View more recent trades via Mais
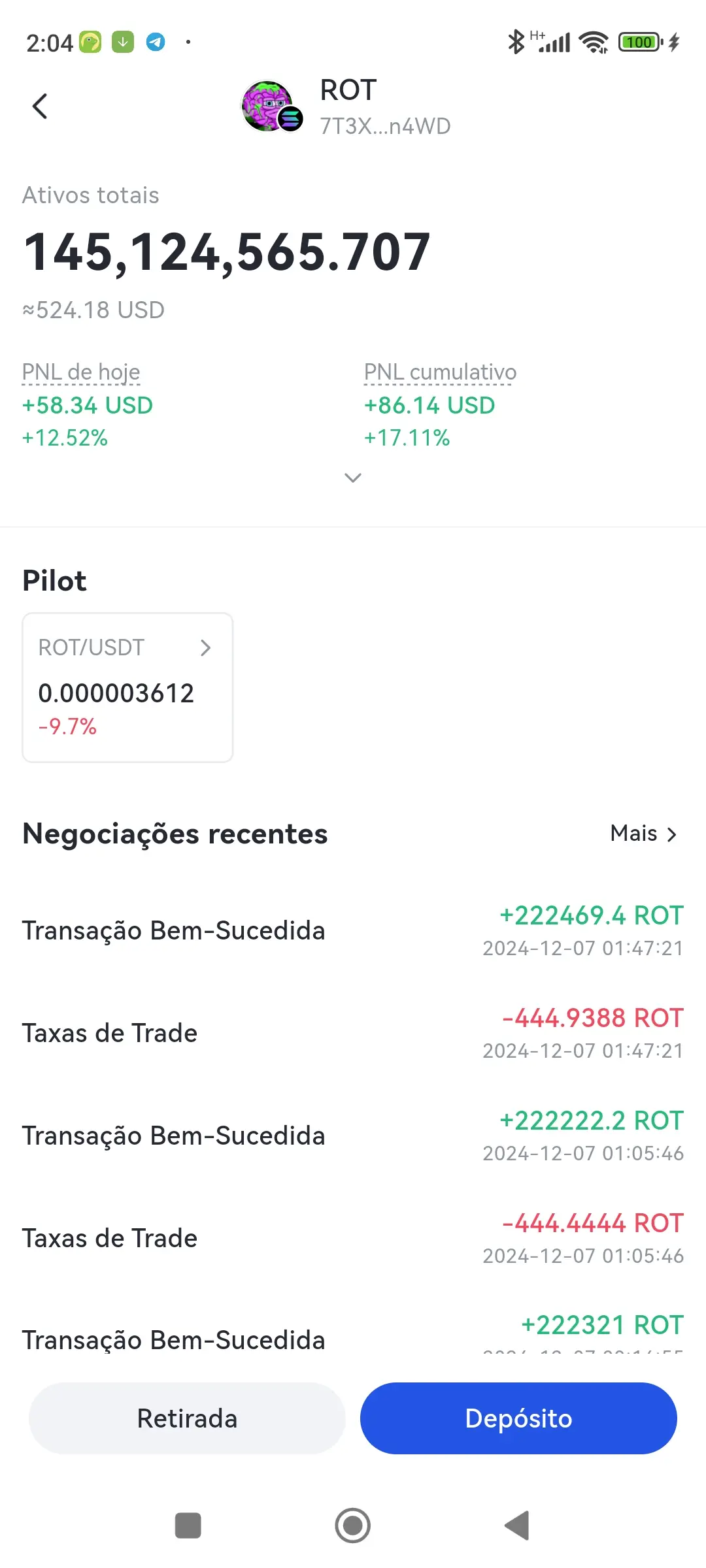The height and width of the screenshot is (1568, 706). (x=644, y=834)
